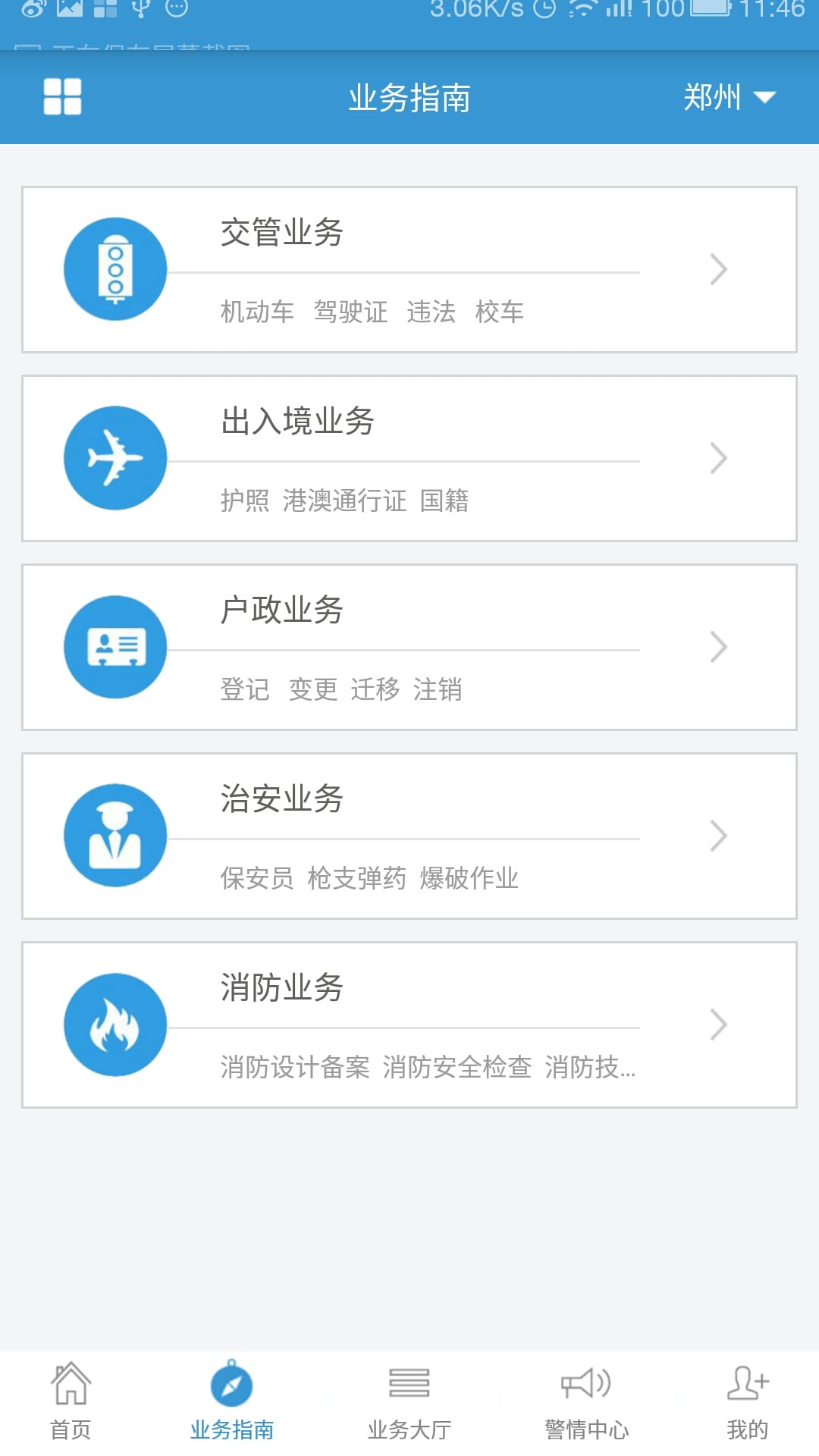Tap the airplane icon for 出入境业务
819x1456 pixels.
(x=115, y=458)
